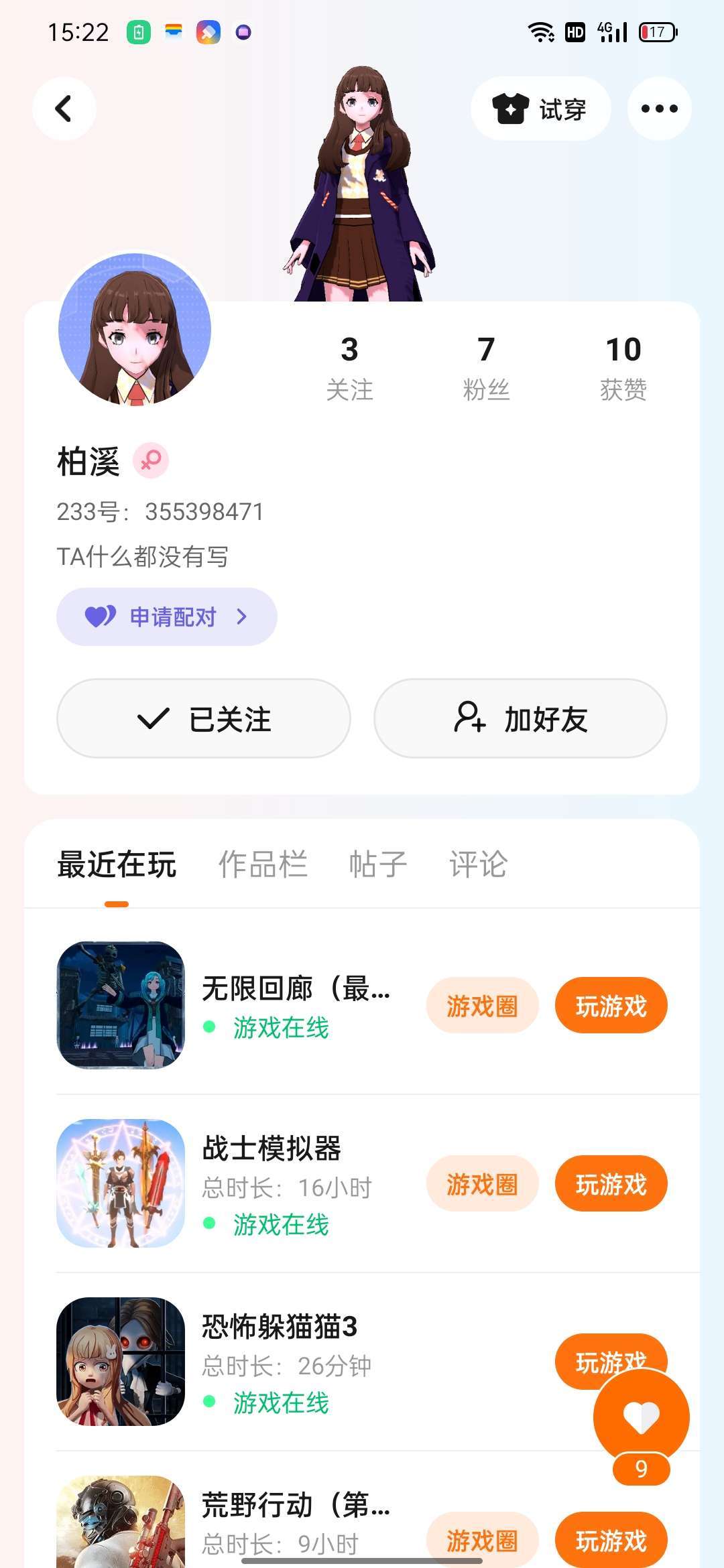Play 无限回廊 with 玩游戏 button
Image resolution: width=724 pixels, height=1568 pixels.
pos(611,1005)
